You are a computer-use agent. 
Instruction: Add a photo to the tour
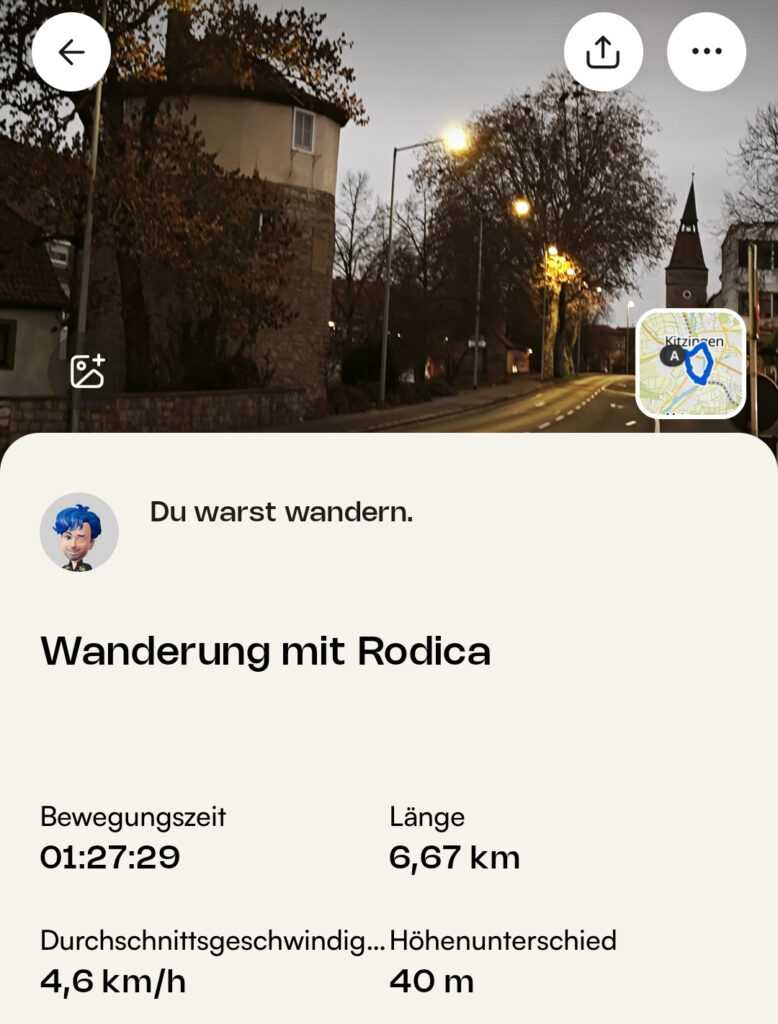[87, 371]
